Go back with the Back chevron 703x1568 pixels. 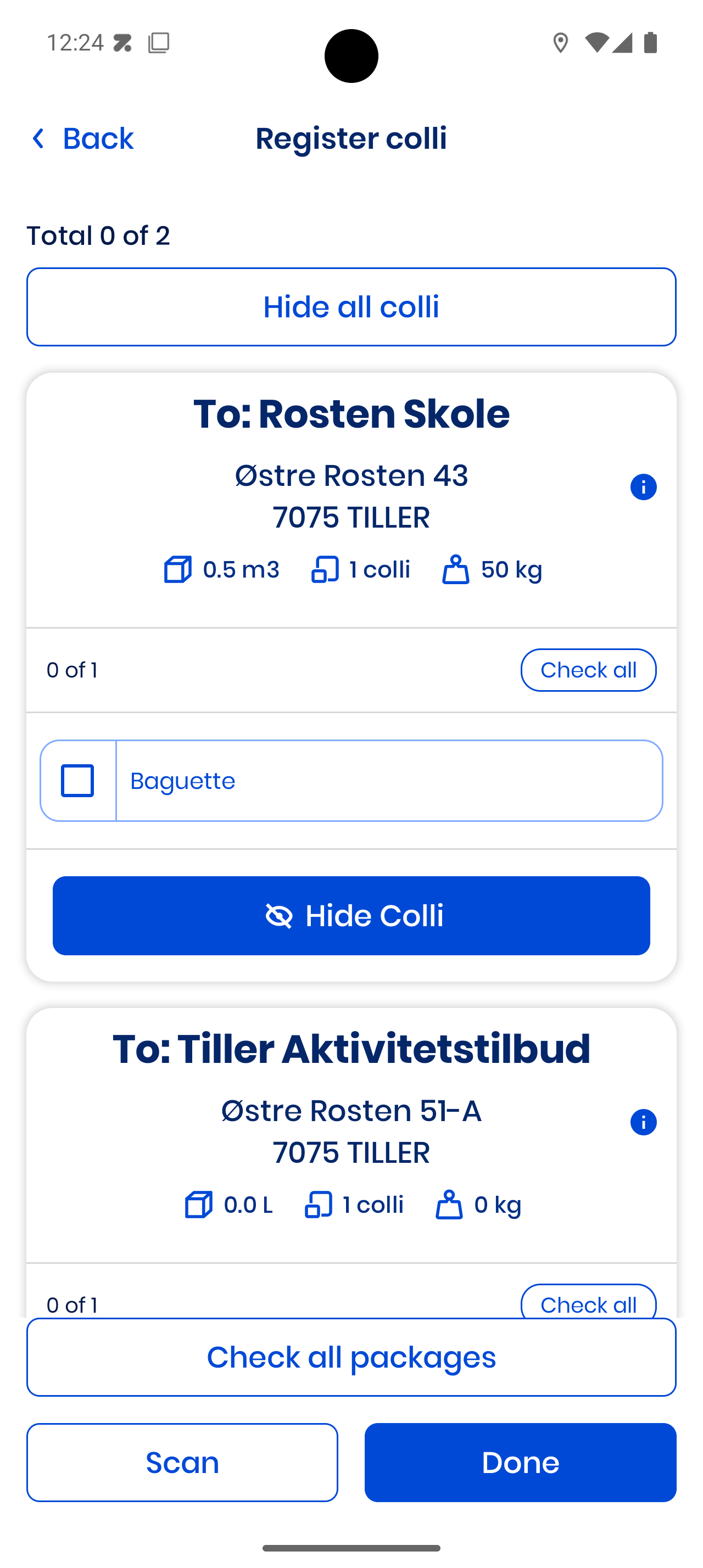pos(38,139)
